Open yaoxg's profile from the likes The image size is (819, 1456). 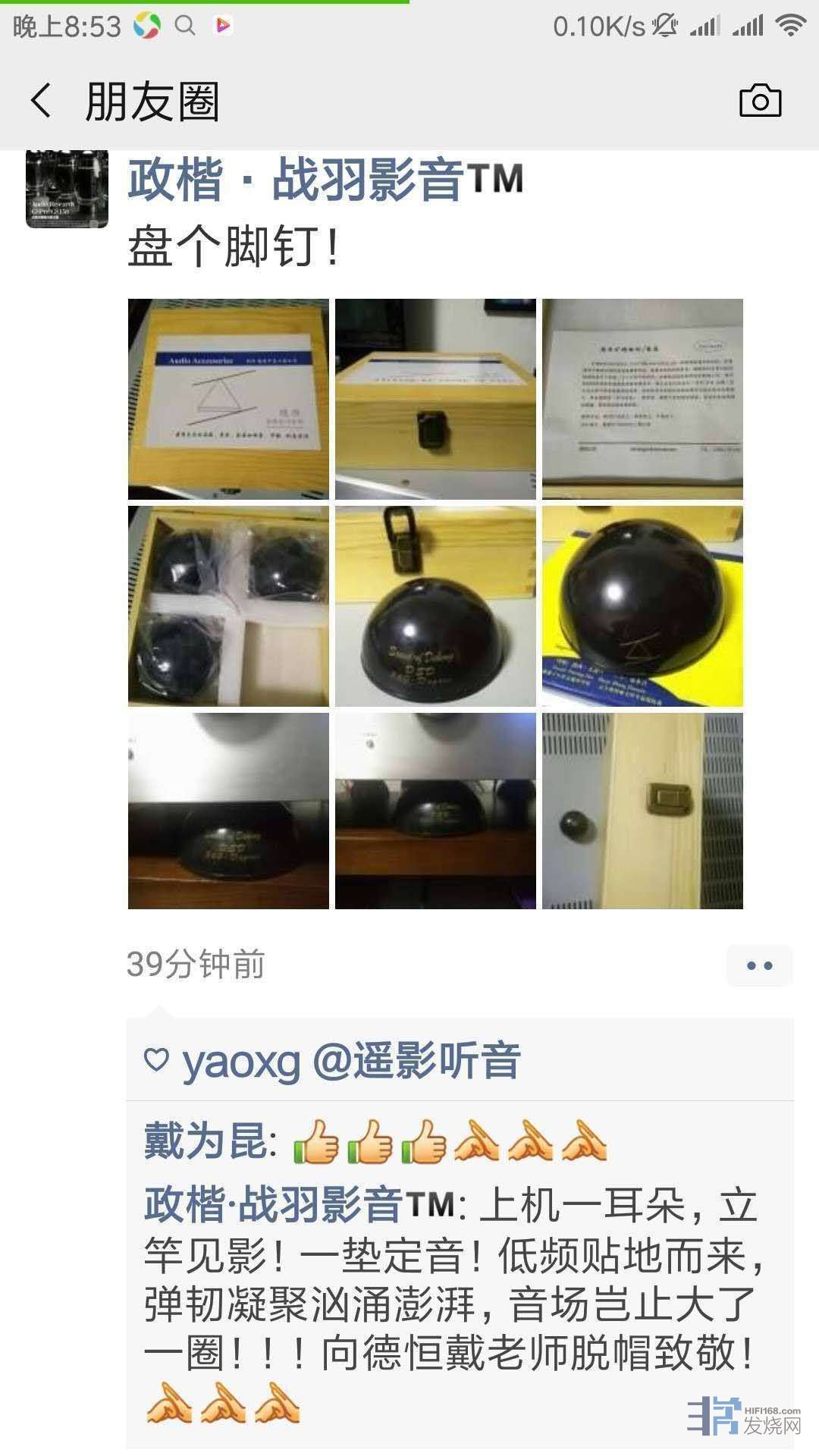point(241,1061)
